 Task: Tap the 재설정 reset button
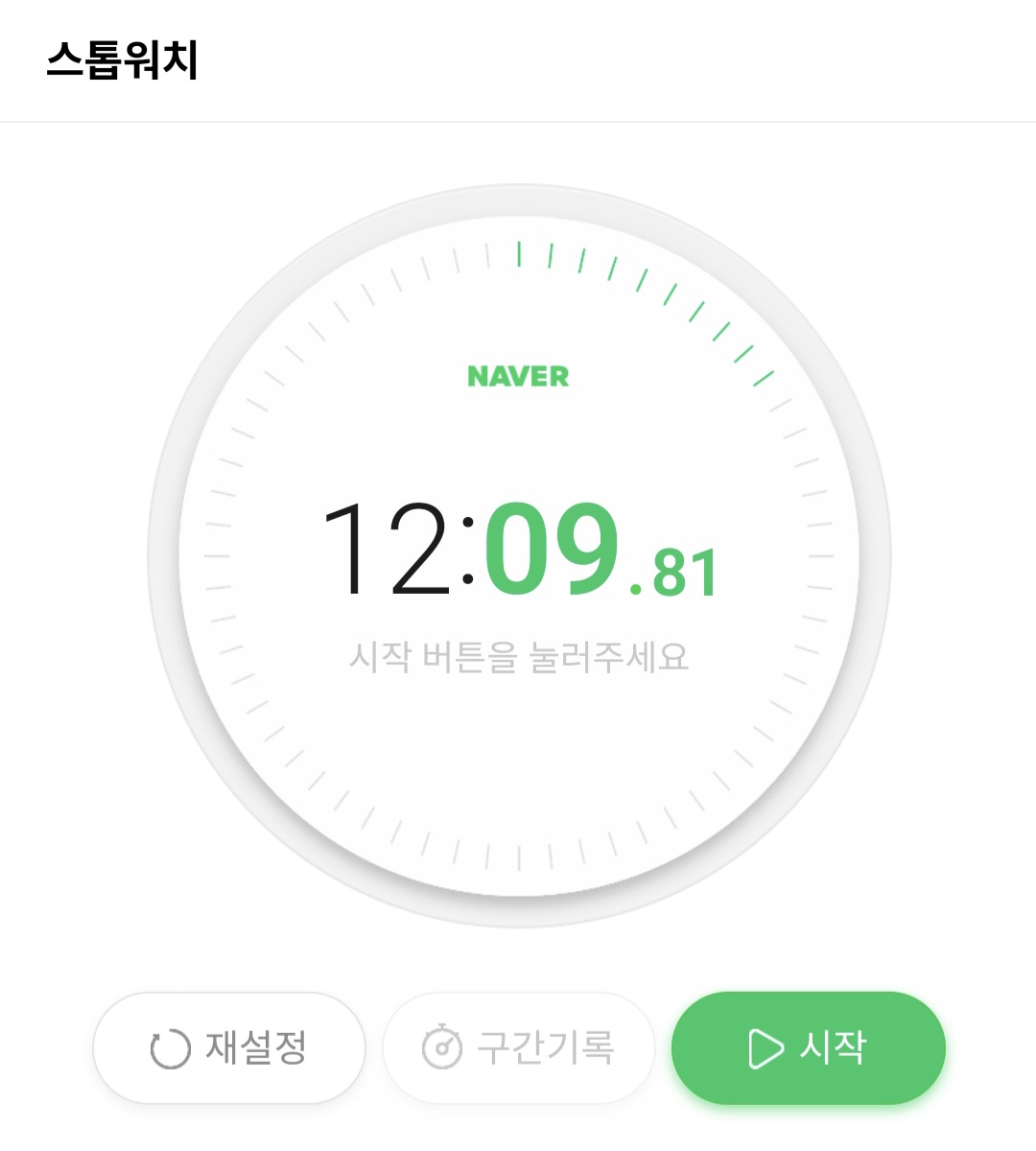point(229,1048)
